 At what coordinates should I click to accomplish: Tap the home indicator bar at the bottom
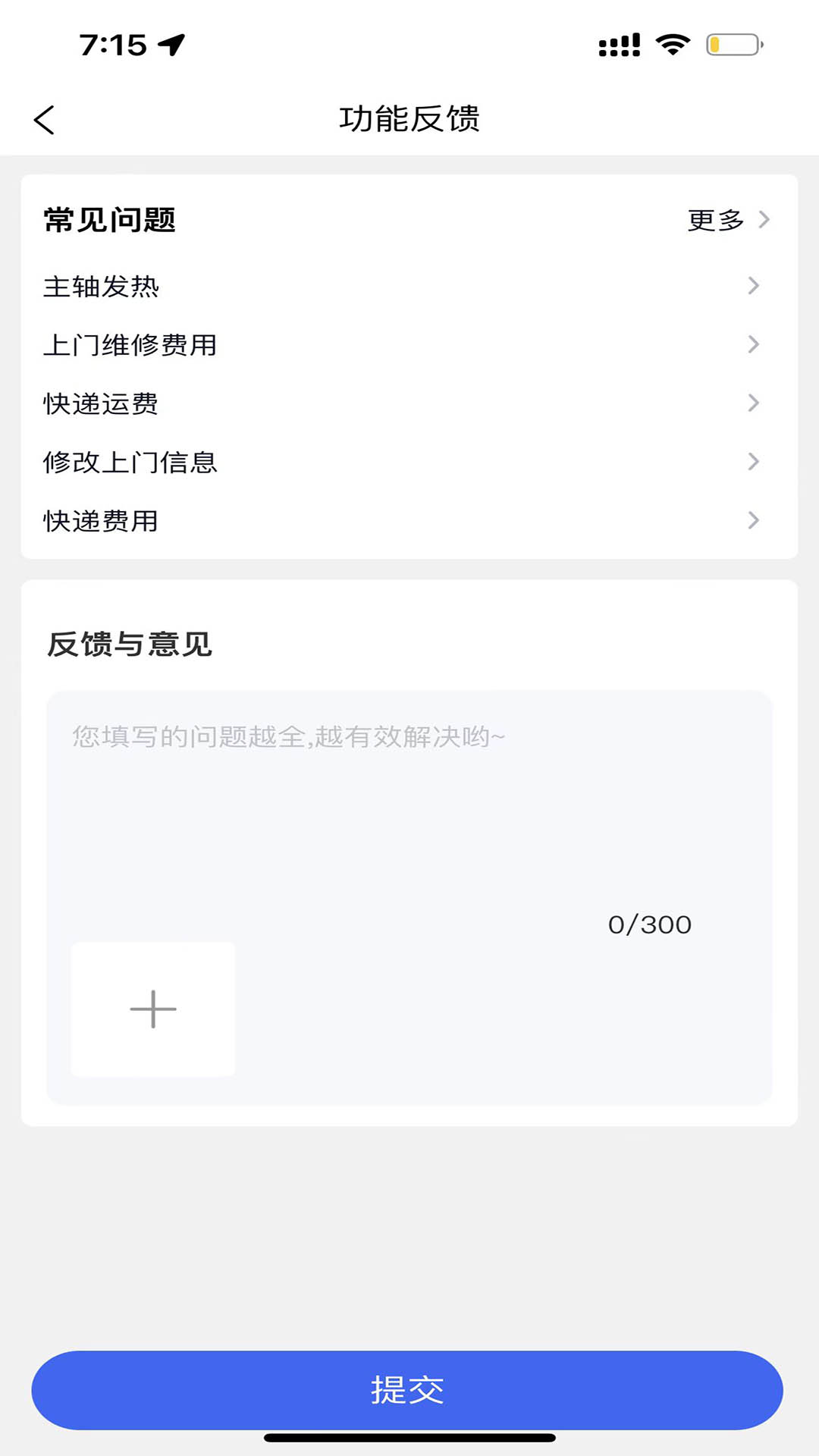click(x=409, y=1438)
